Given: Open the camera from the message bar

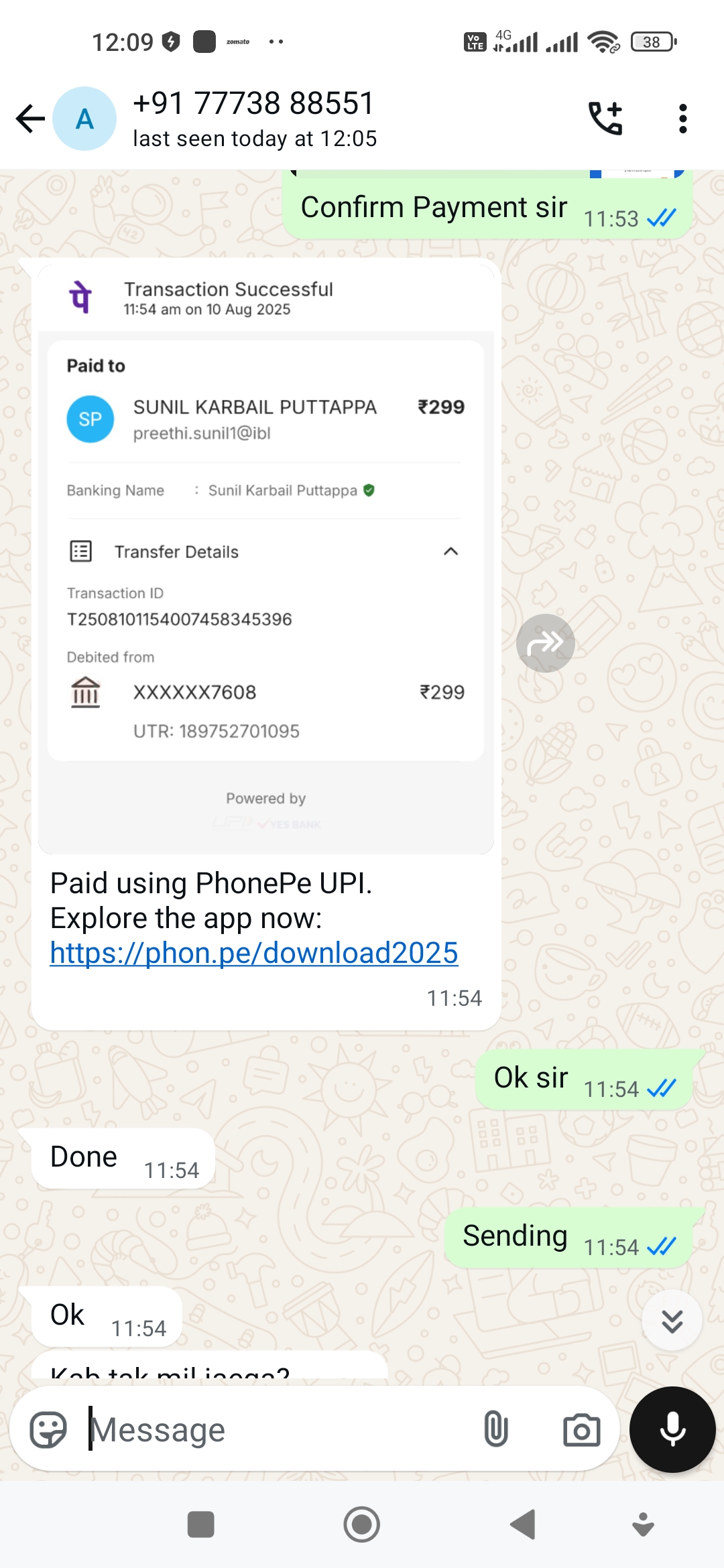Looking at the screenshot, I should tap(581, 1430).
